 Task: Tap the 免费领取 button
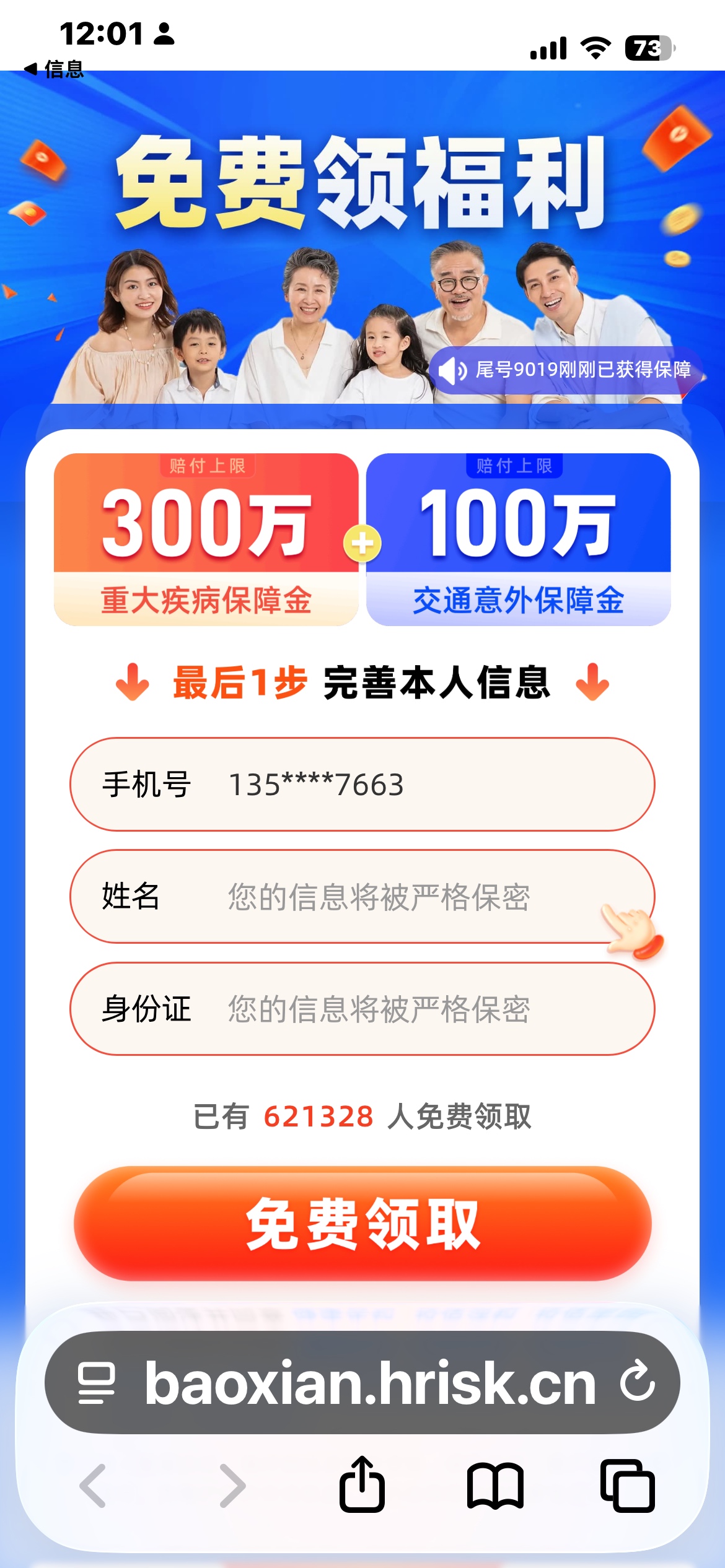pos(362,1224)
